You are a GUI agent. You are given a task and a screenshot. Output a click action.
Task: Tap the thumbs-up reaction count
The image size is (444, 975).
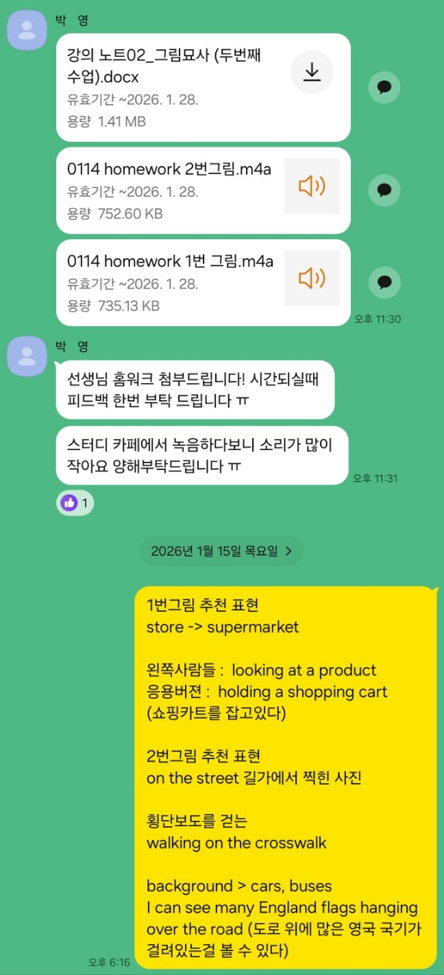point(75,502)
